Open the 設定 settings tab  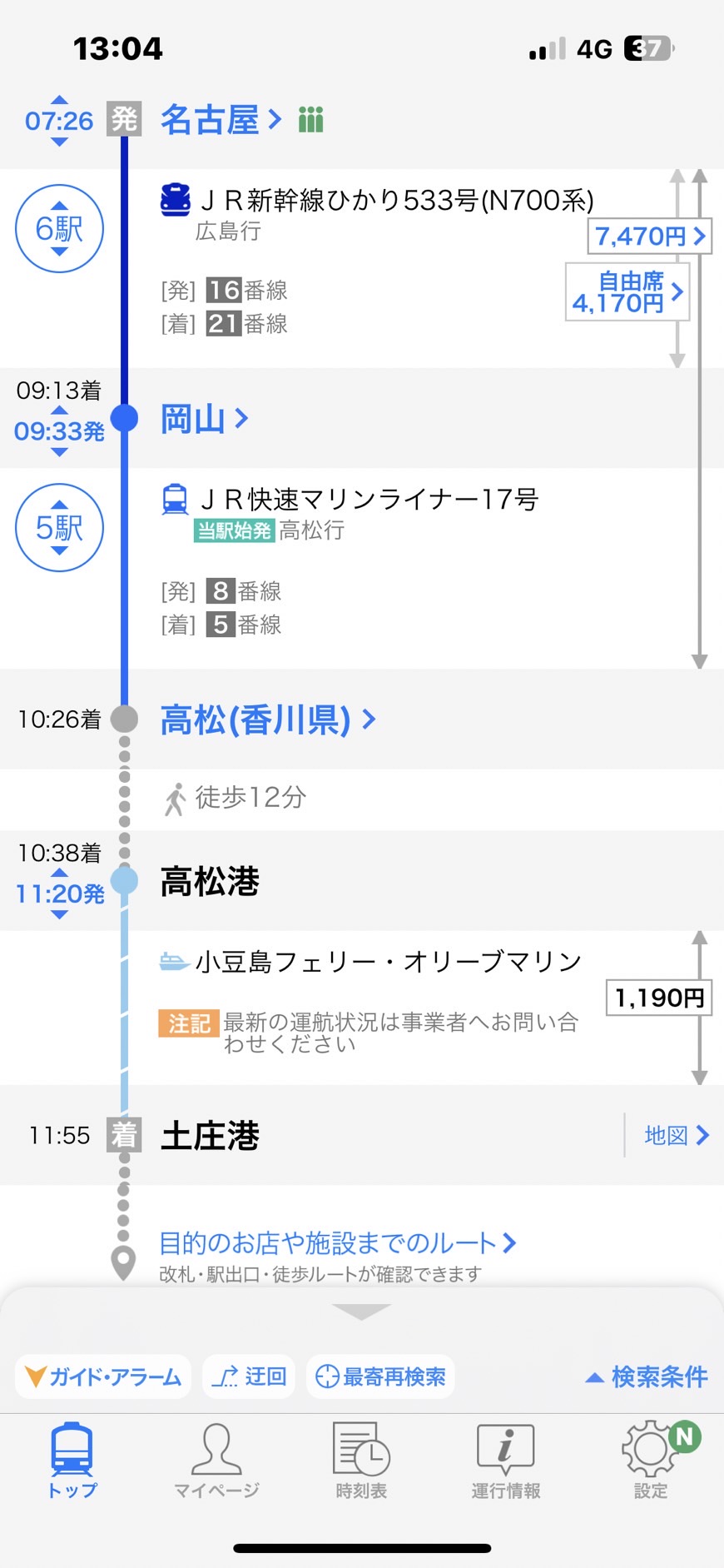[x=651, y=1461]
